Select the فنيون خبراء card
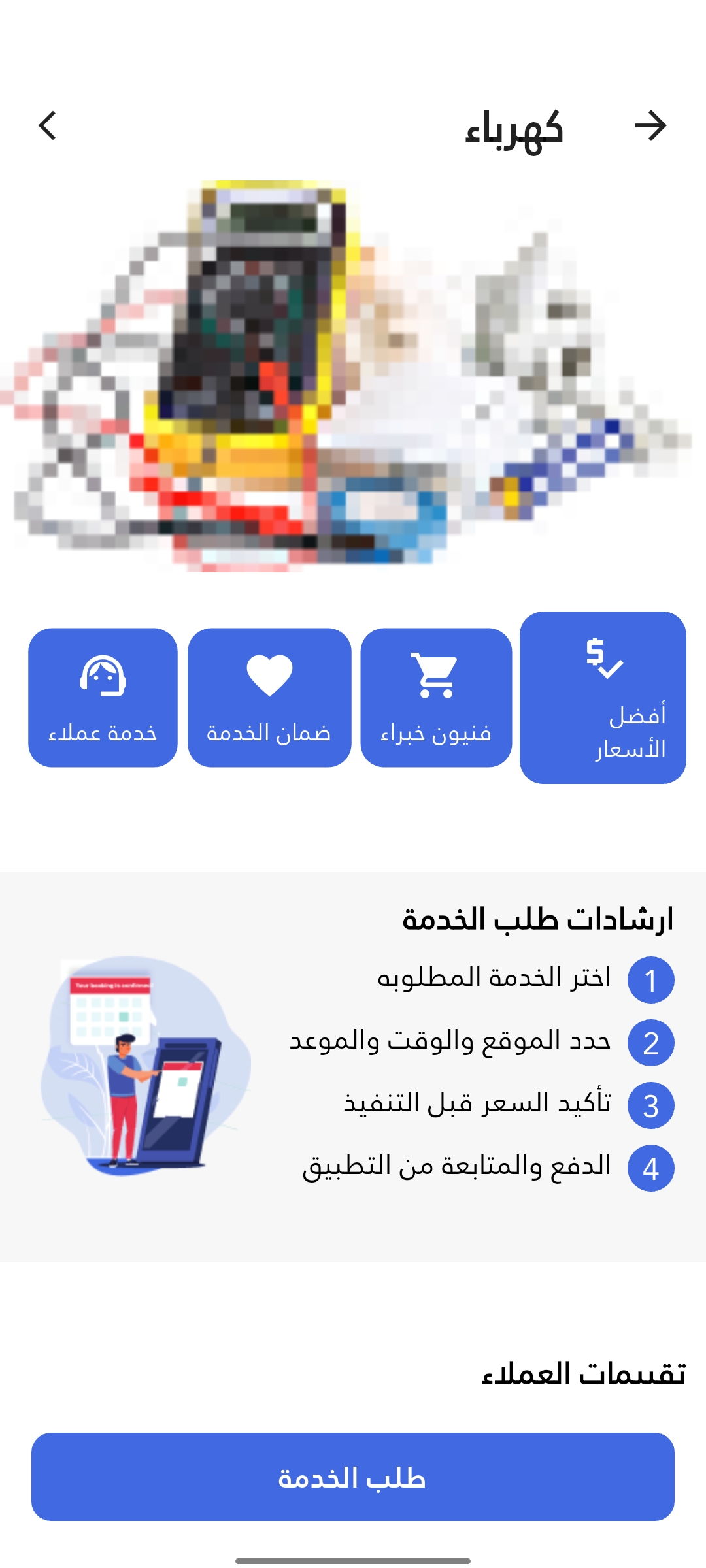This screenshot has height=1568, width=706. (436, 697)
